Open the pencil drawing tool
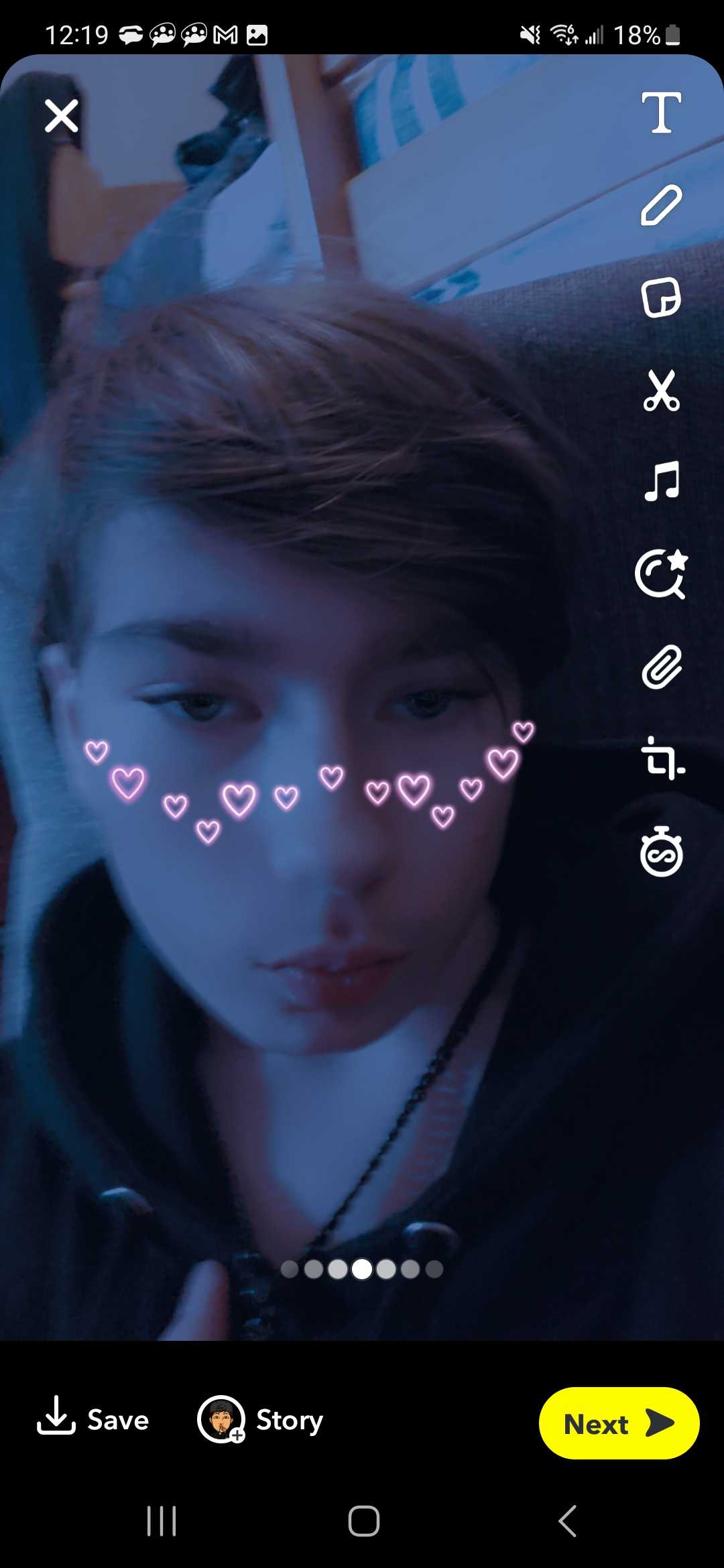The height and width of the screenshot is (1568, 724). click(661, 205)
